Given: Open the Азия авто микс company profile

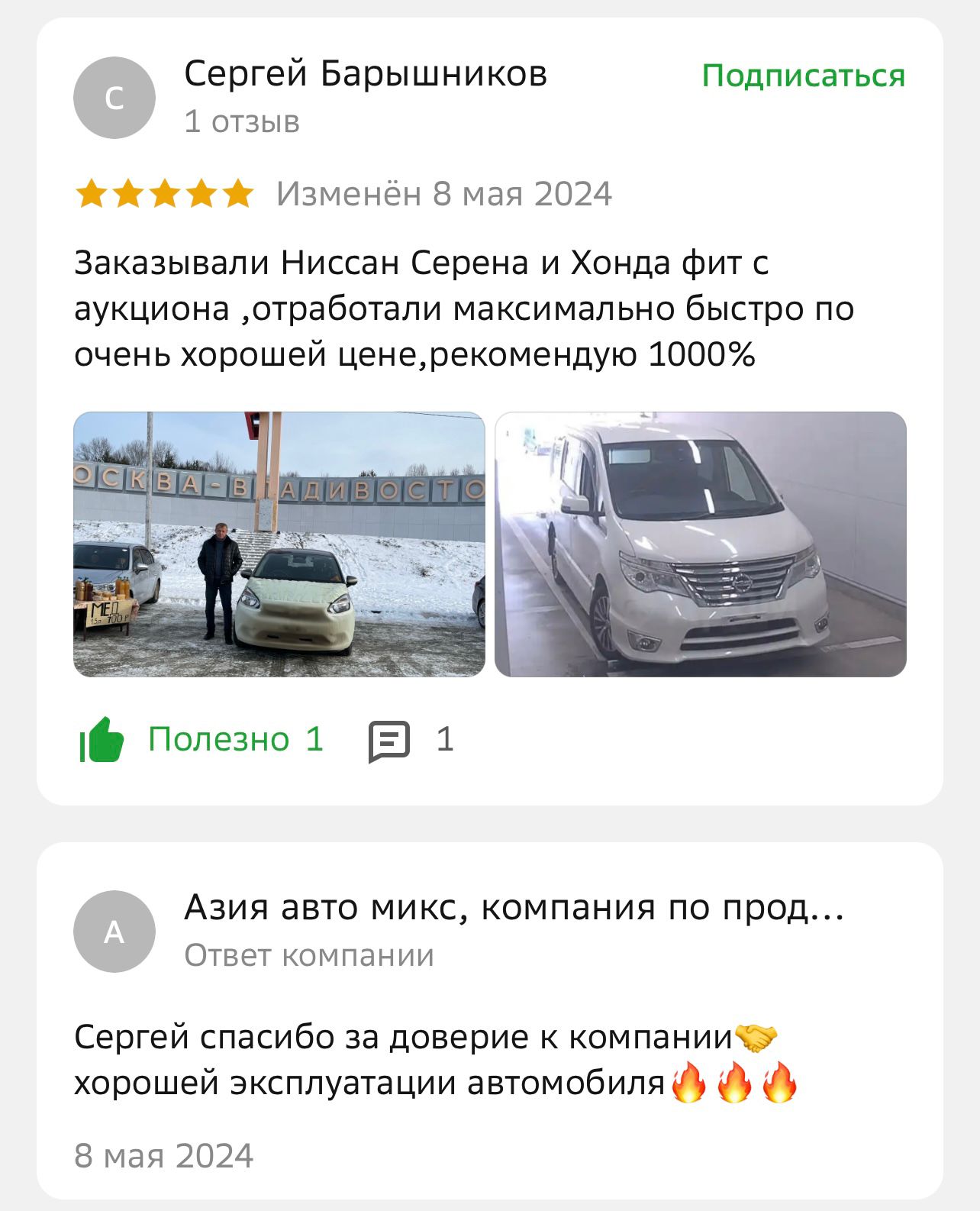Looking at the screenshot, I should click(x=513, y=908).
